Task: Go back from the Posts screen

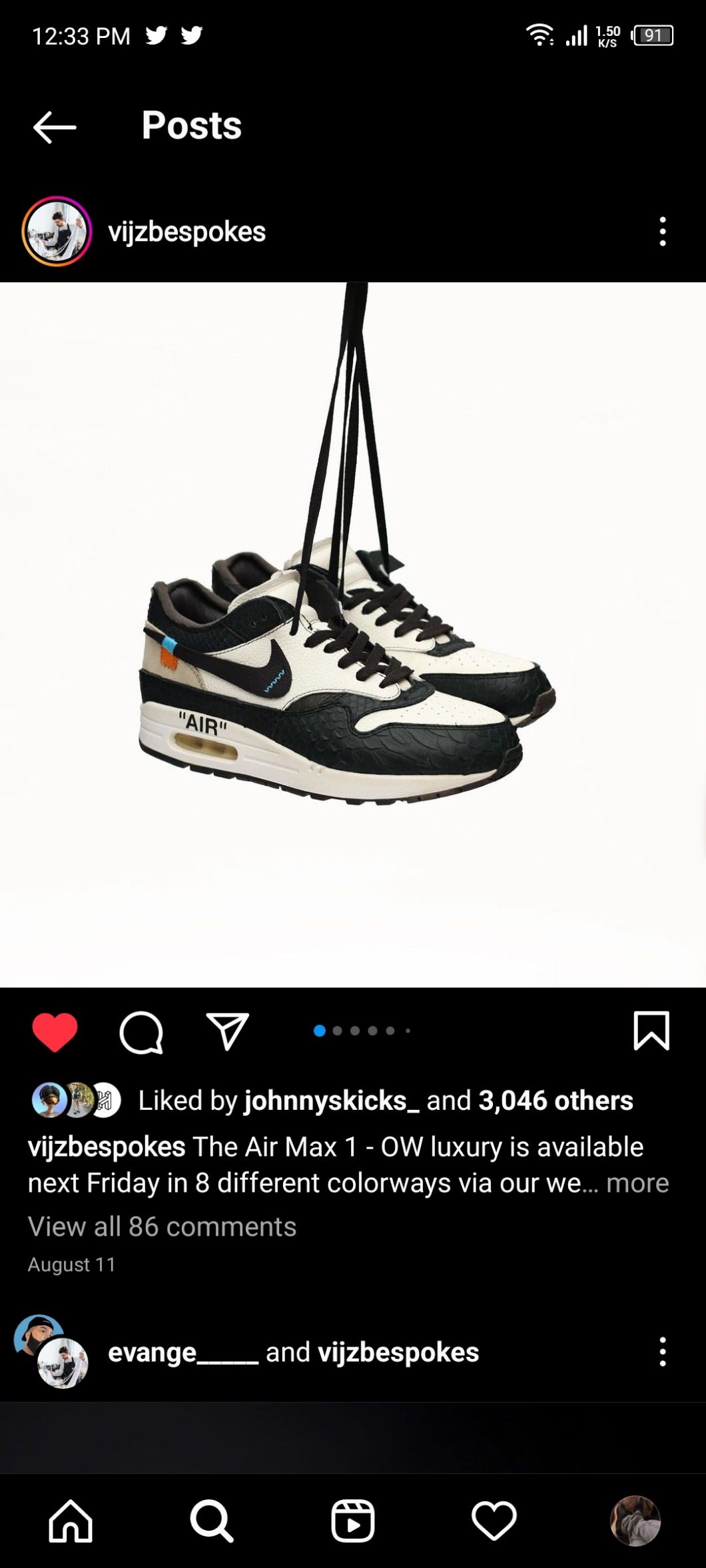Action: click(55, 127)
